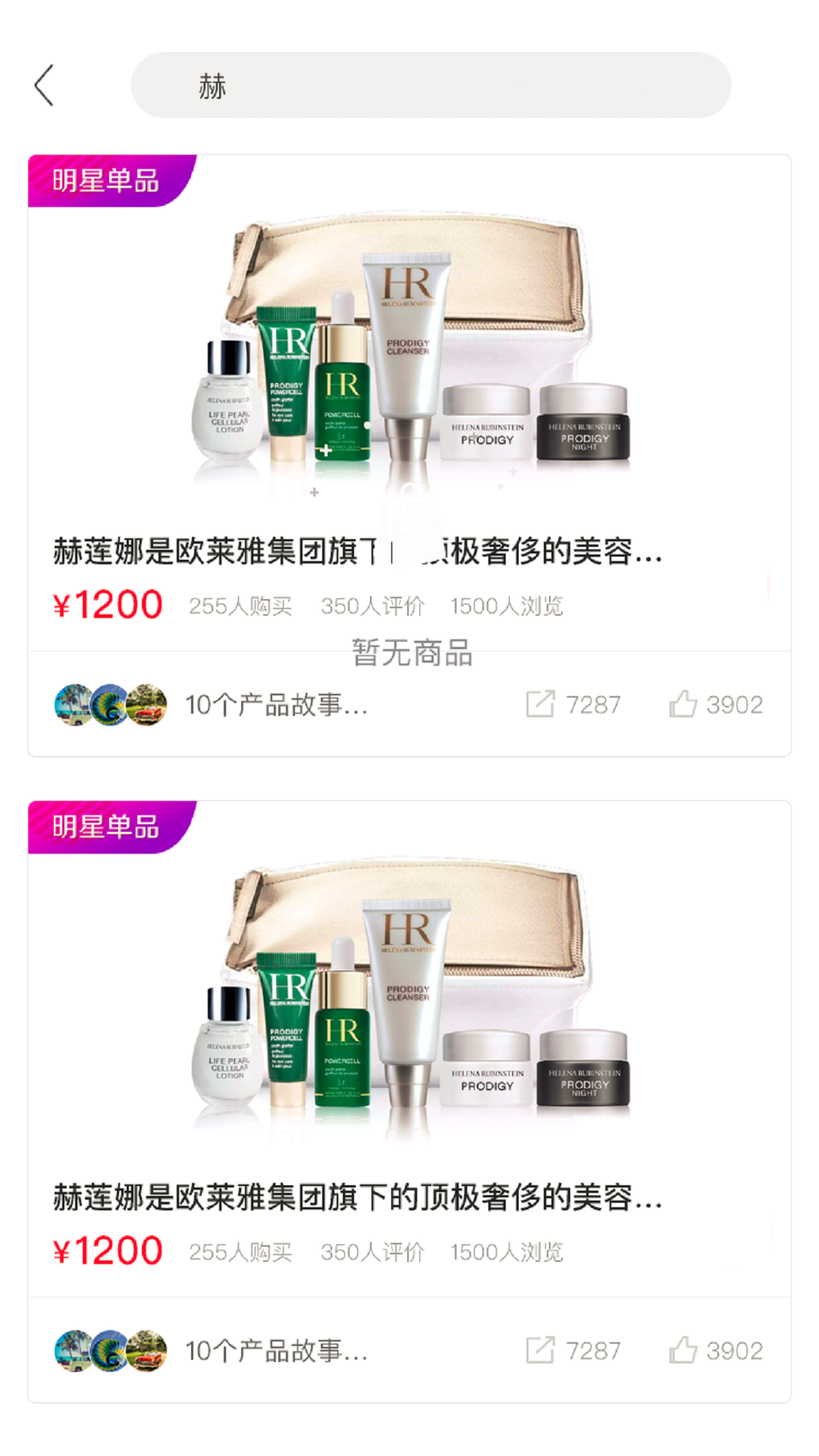This screenshot has width=819, height=1456.
Task: Like the second 赫莲娜 product listing
Action: [683, 1350]
